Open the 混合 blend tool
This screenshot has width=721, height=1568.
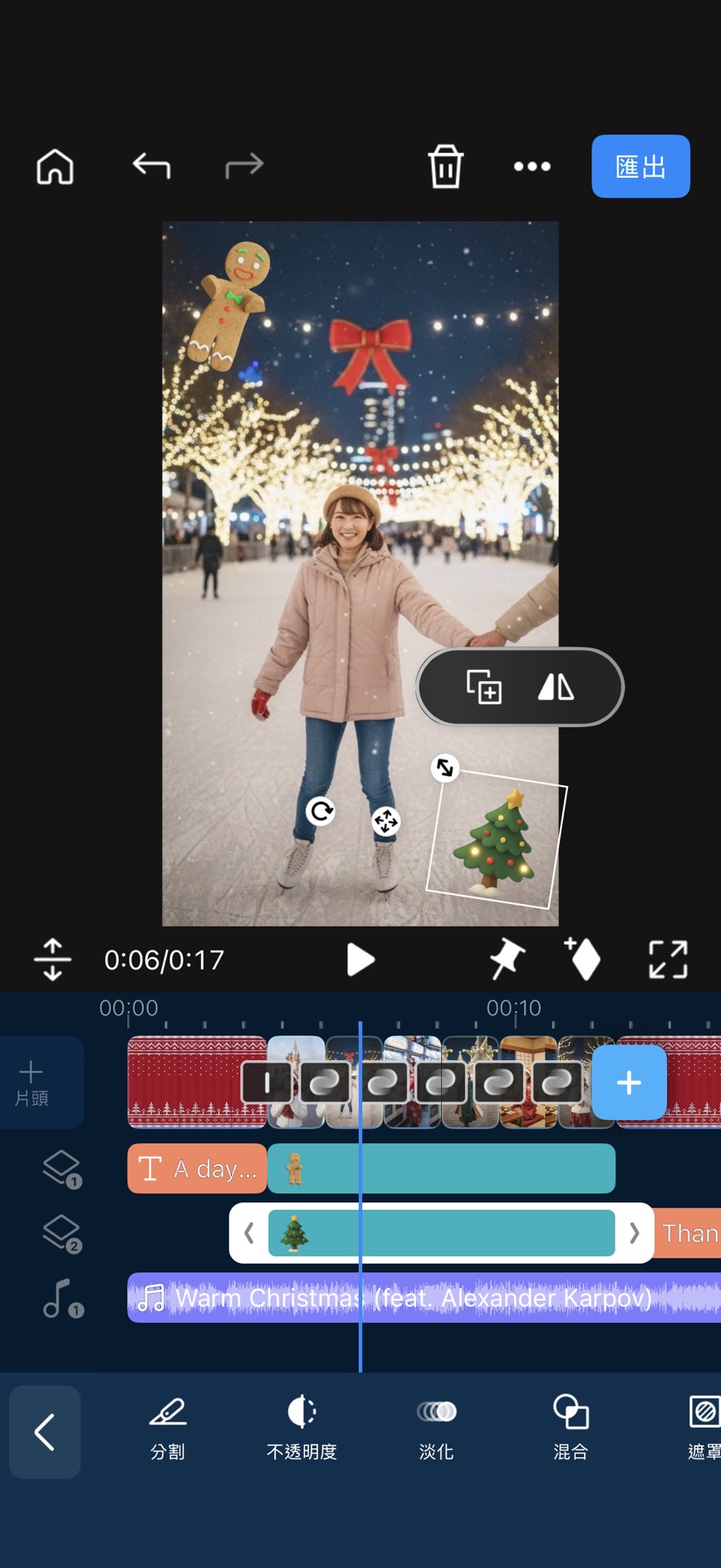point(571,1427)
